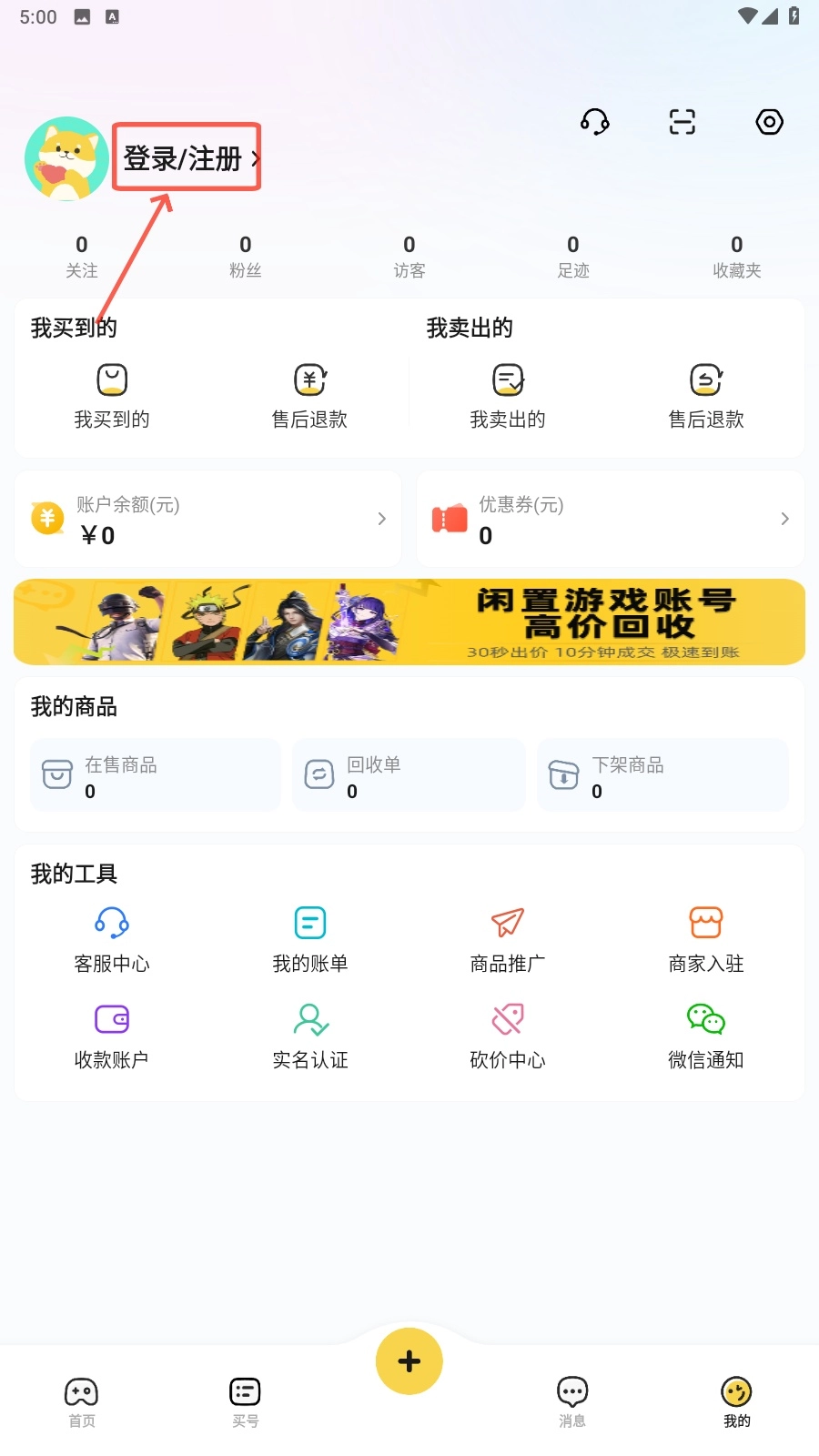Image resolution: width=819 pixels, height=1456 pixels.
Task: Open the headset customer service icon
Action: pos(595,121)
